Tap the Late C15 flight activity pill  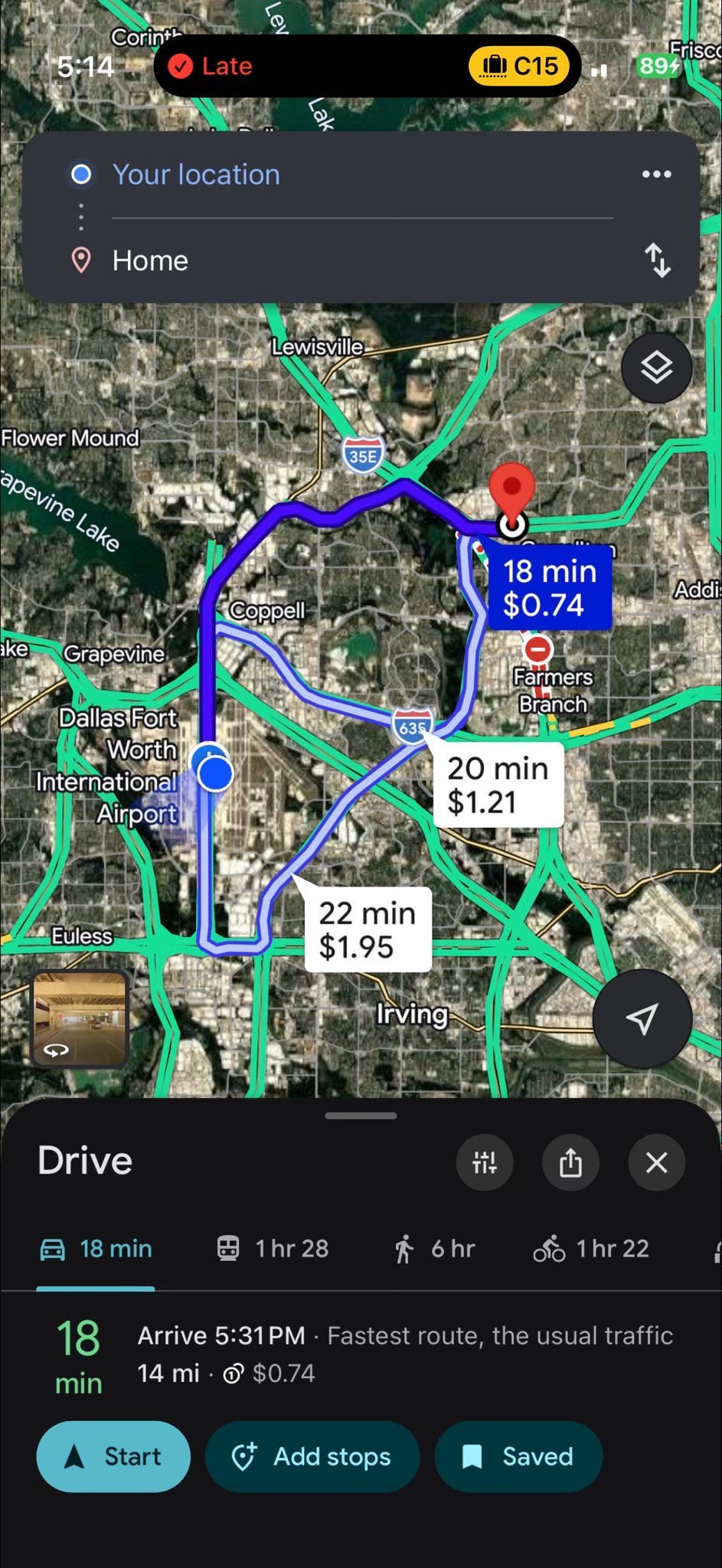368,66
